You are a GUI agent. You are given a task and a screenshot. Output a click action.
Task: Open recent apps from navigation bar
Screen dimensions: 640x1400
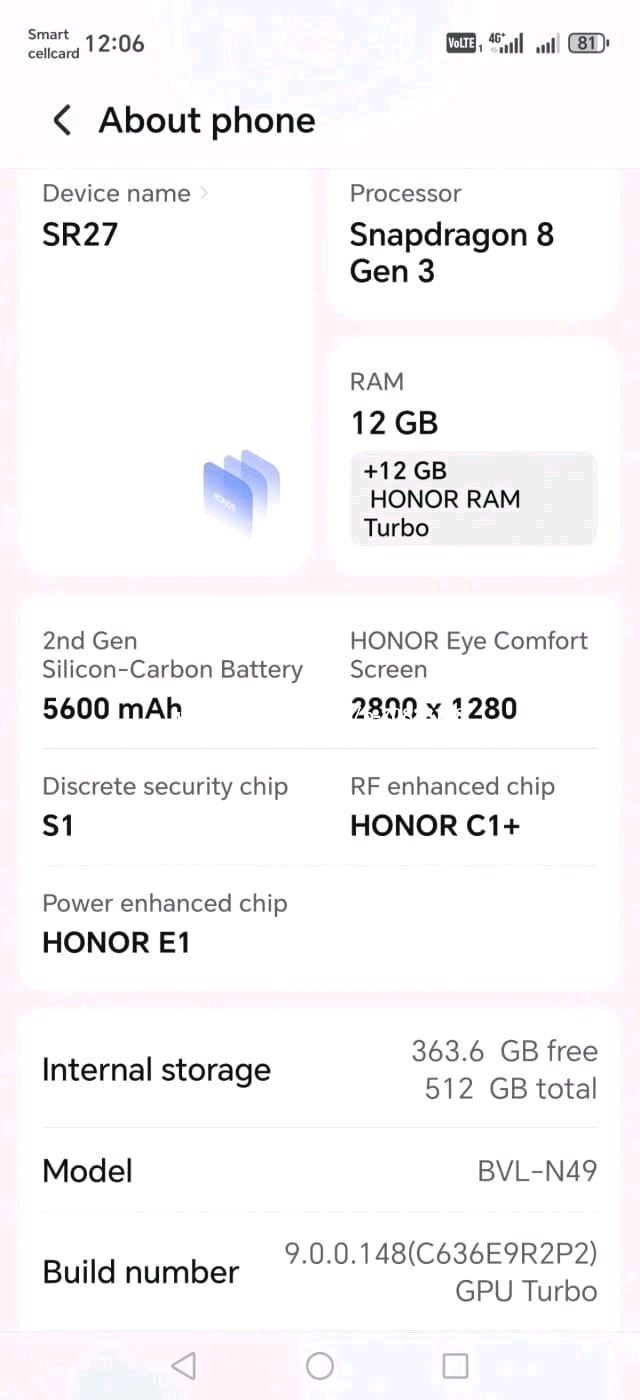(x=455, y=1365)
